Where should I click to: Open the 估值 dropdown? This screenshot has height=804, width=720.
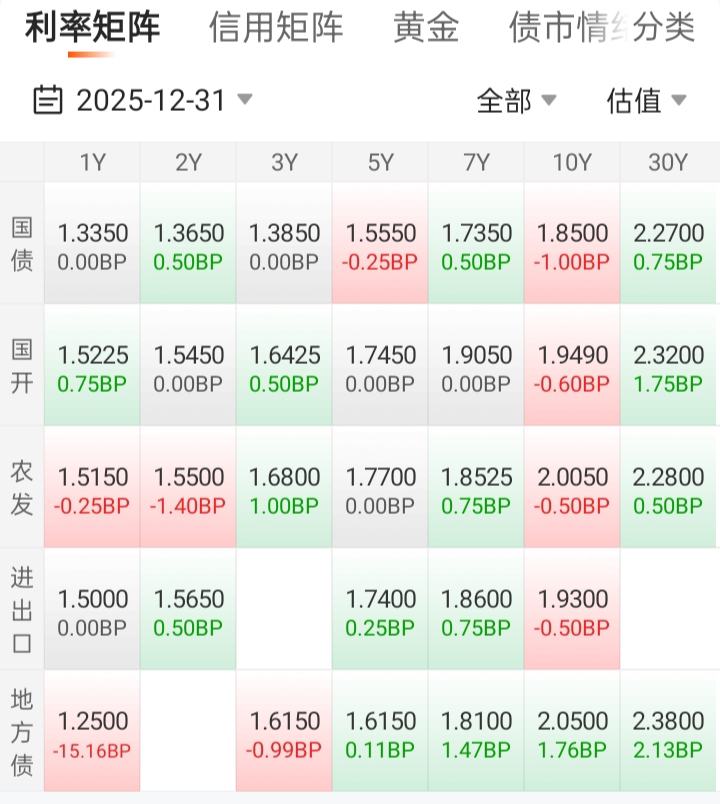(646, 100)
